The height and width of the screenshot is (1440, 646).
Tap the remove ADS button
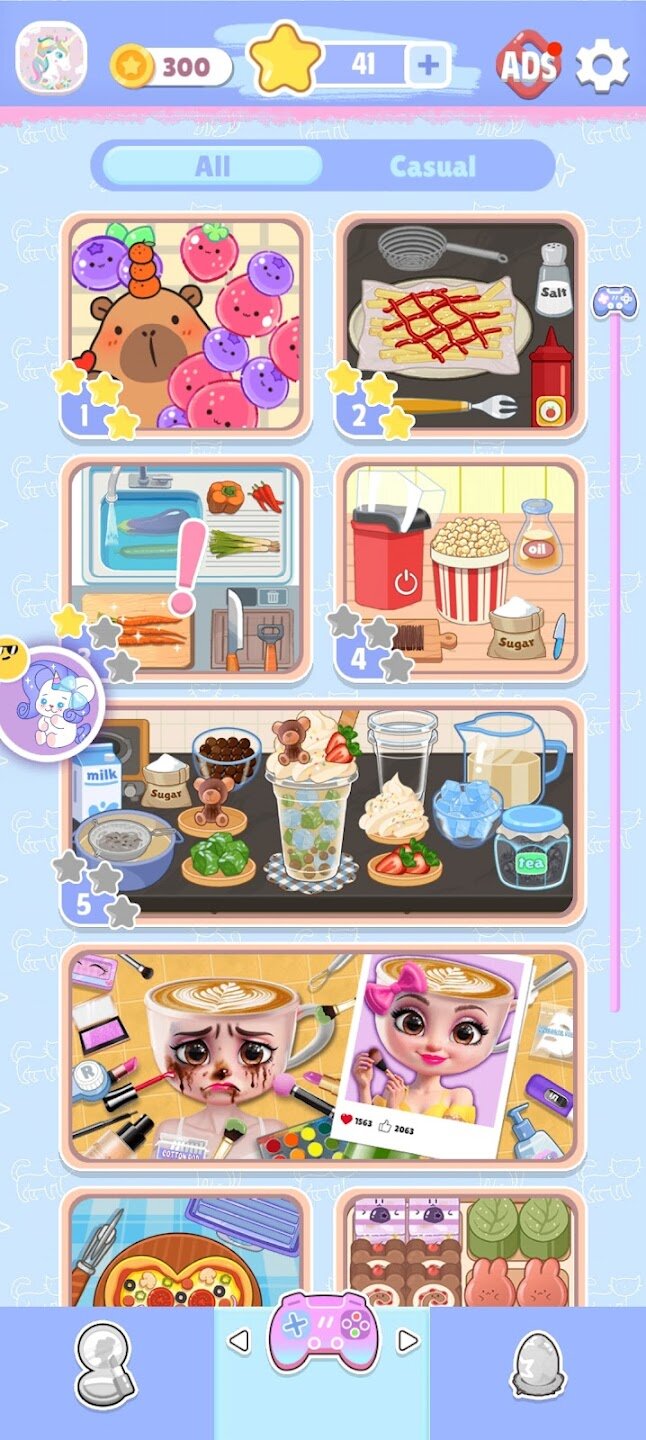coord(527,66)
